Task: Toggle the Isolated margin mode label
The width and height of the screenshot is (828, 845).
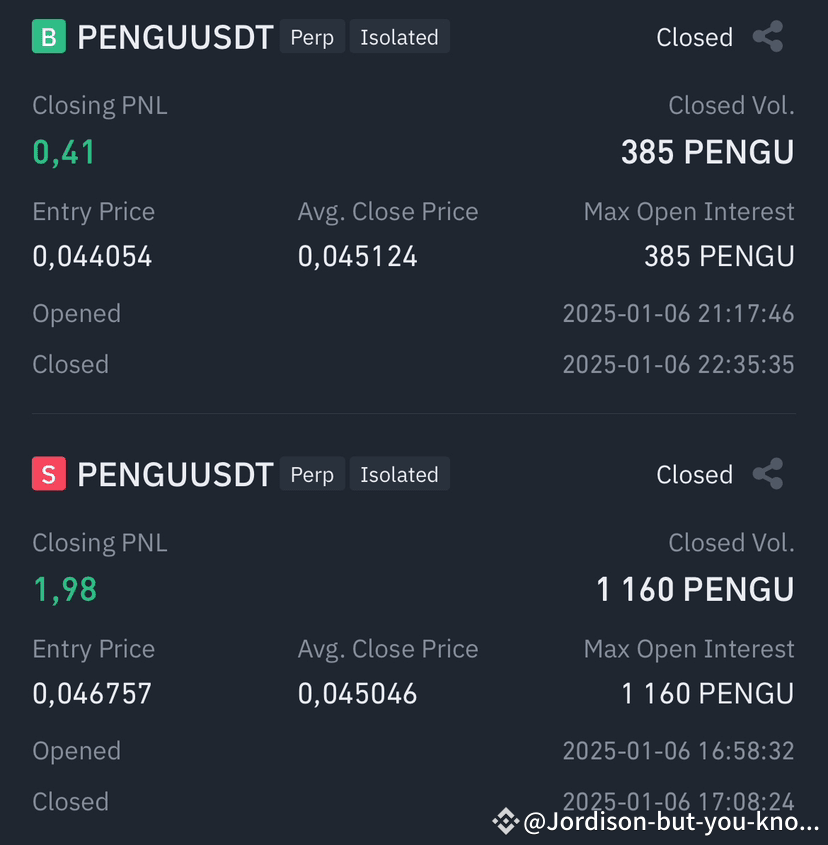Action: [x=399, y=37]
